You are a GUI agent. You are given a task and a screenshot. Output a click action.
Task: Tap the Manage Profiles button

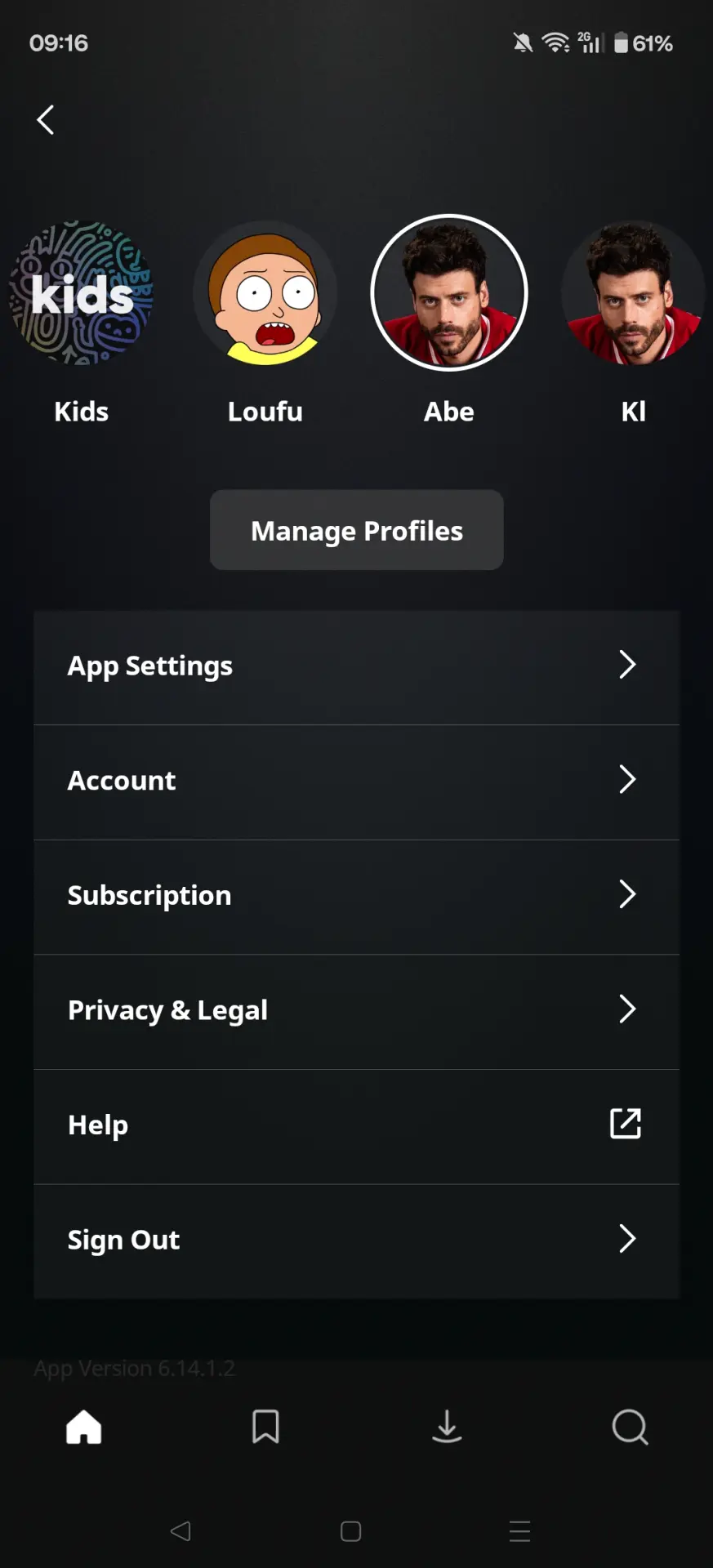point(357,530)
